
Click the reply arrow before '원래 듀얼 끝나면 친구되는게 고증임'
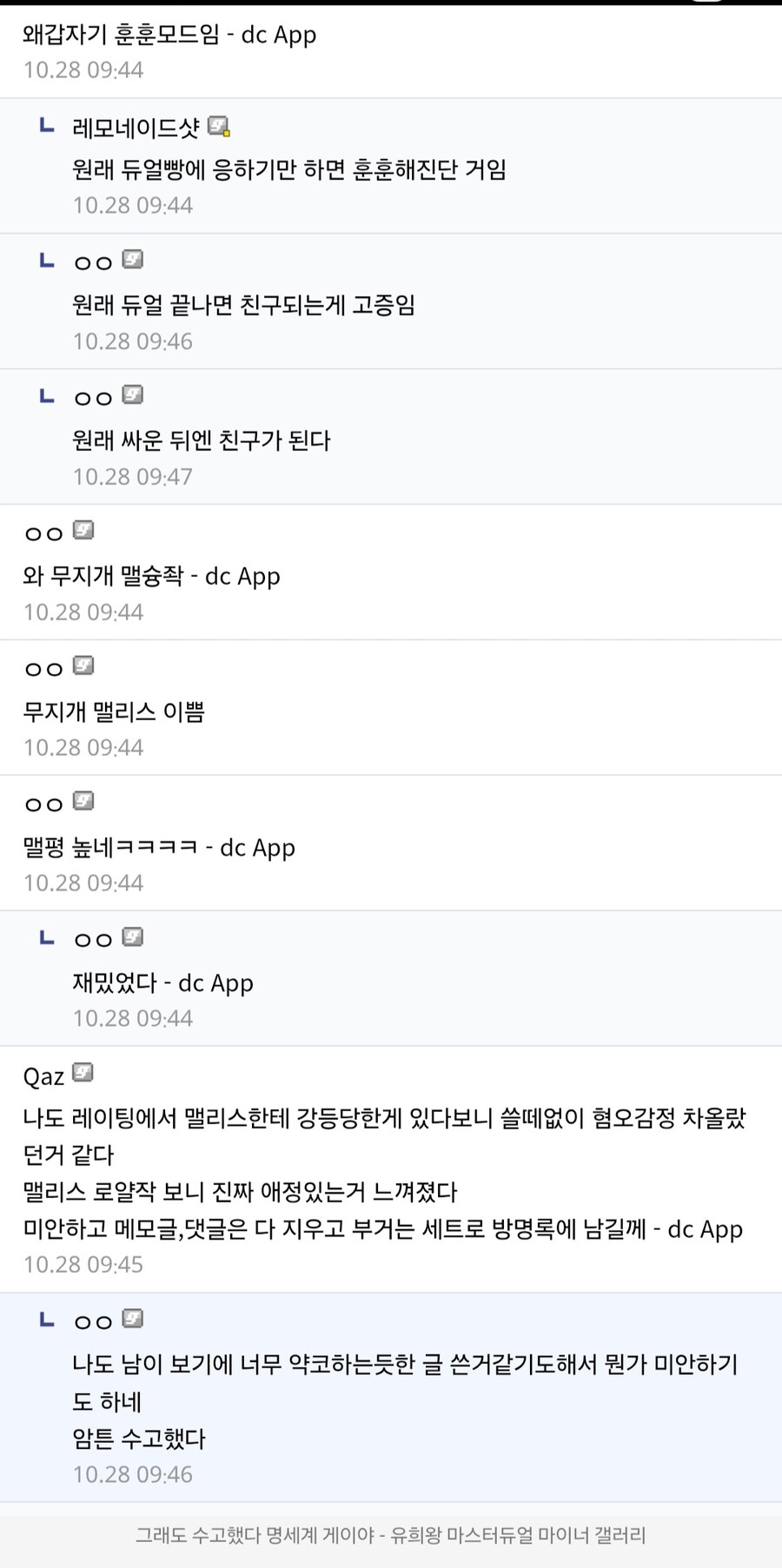tap(44, 260)
